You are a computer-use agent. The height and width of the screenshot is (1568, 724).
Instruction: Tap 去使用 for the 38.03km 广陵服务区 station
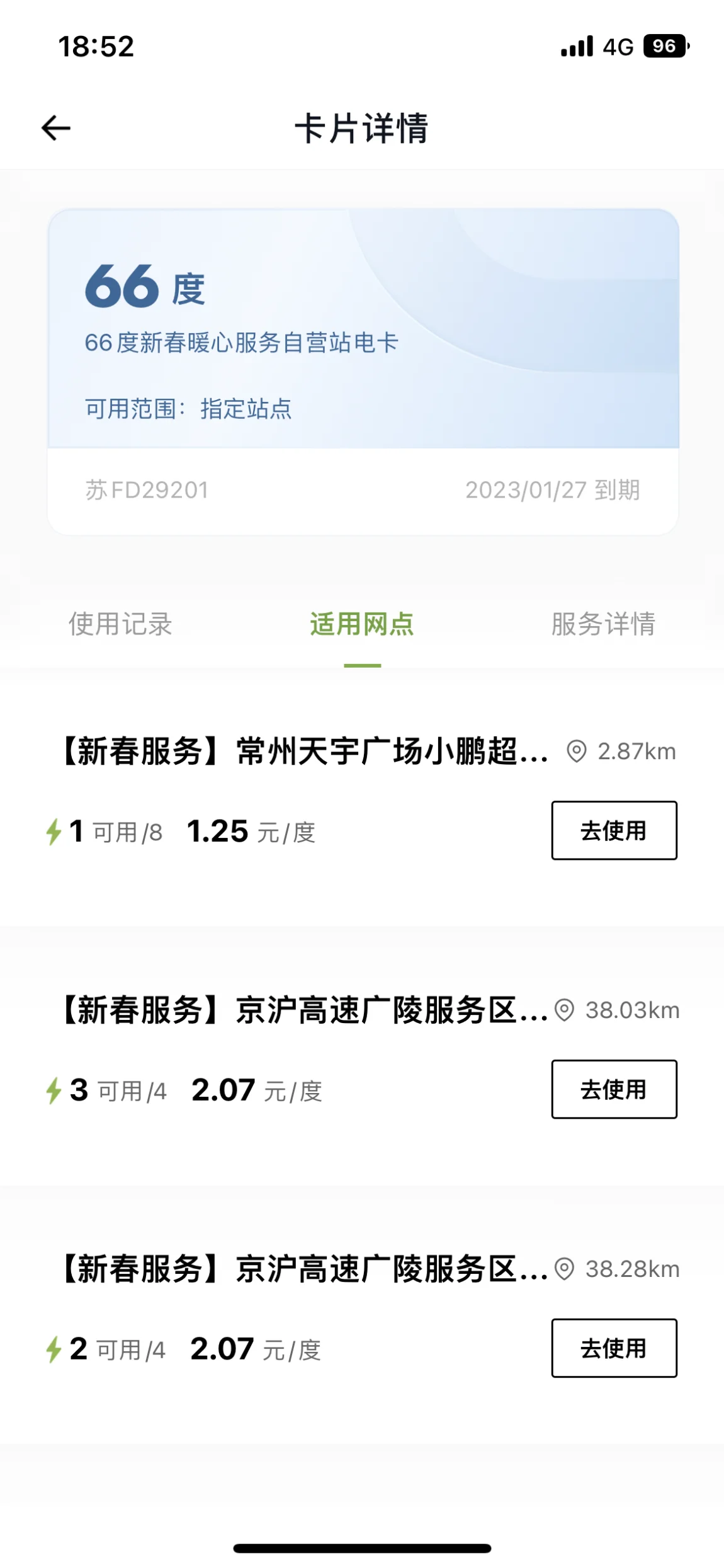614,1089
